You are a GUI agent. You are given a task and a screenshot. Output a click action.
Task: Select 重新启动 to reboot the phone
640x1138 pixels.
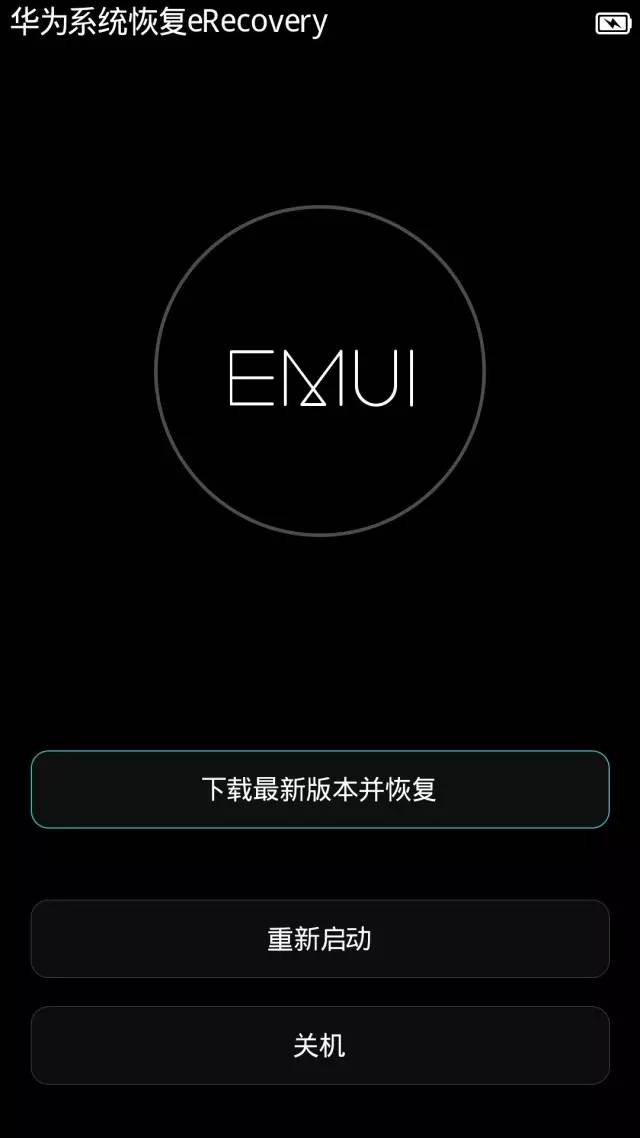320,938
